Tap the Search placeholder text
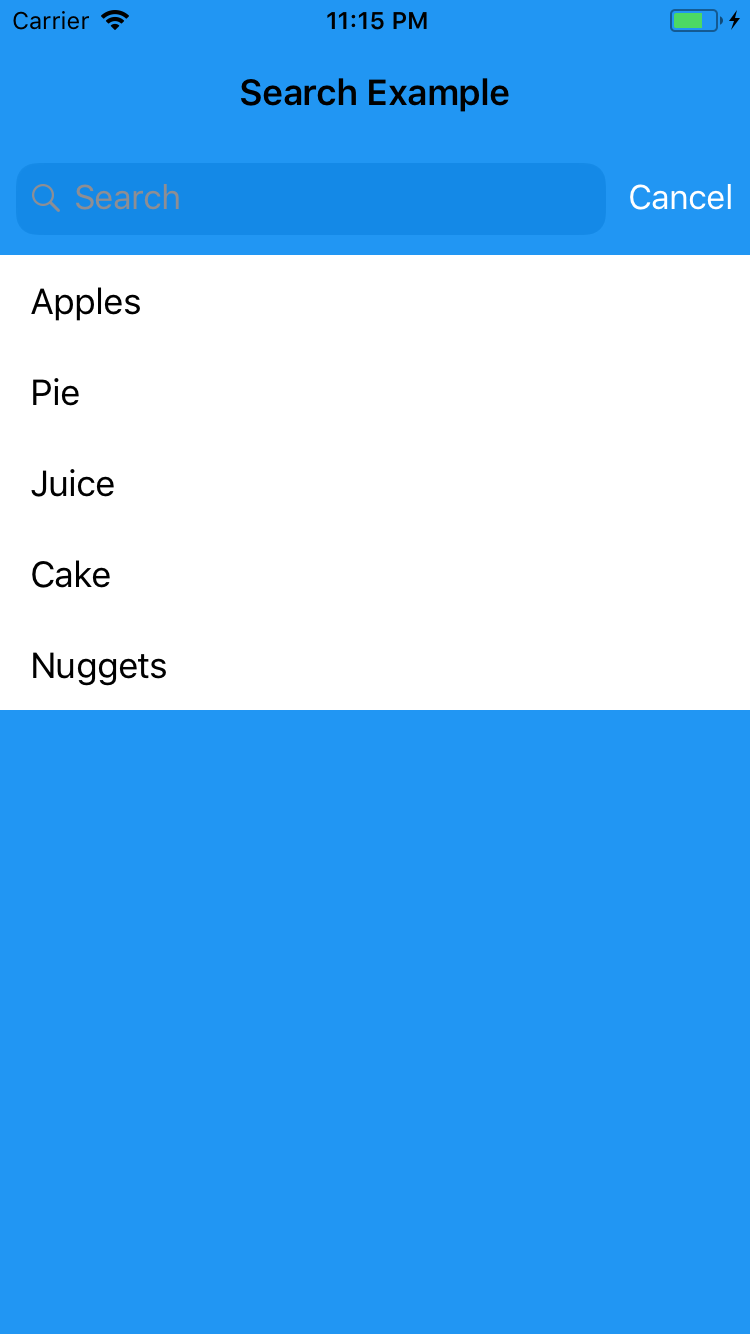This screenshot has width=750, height=1334. click(129, 198)
